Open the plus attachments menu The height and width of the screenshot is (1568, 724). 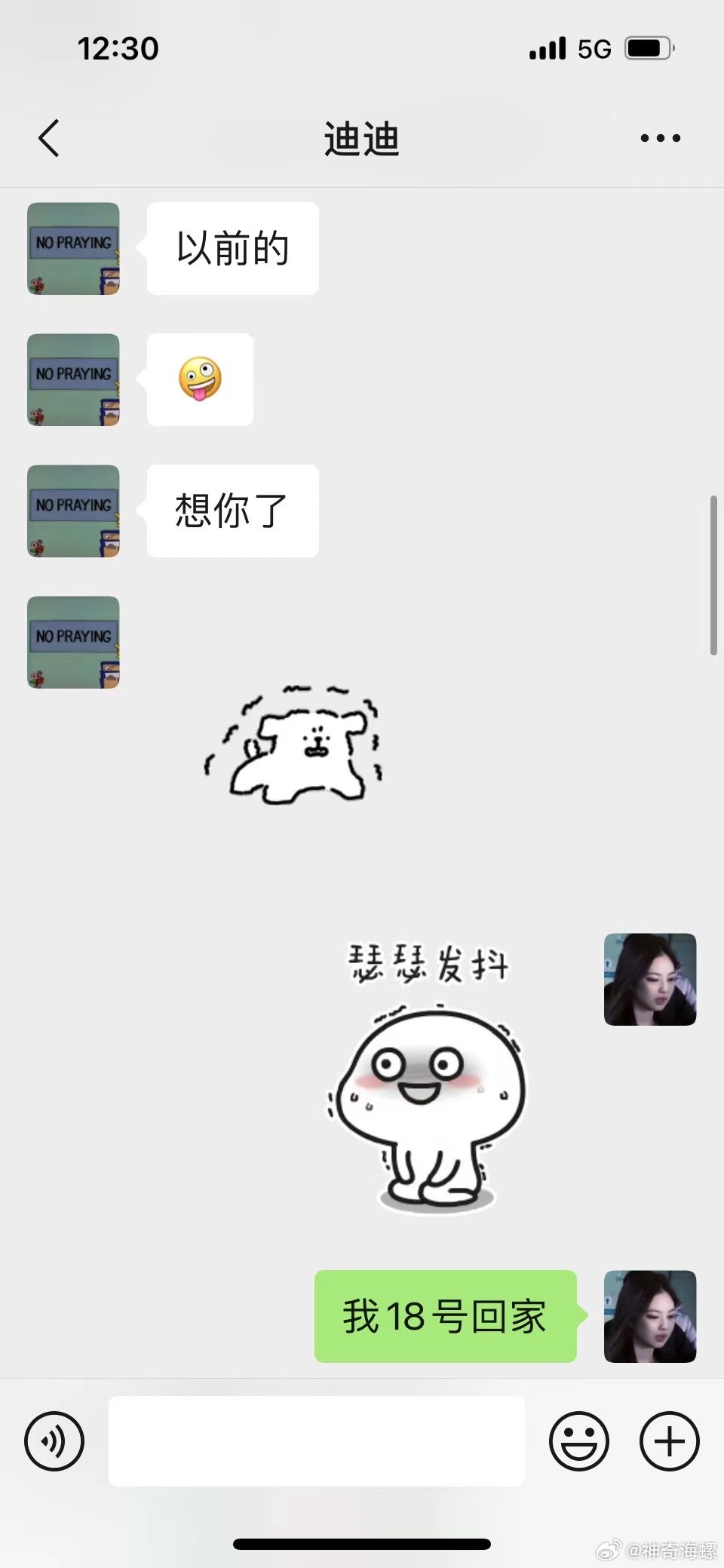669,1441
